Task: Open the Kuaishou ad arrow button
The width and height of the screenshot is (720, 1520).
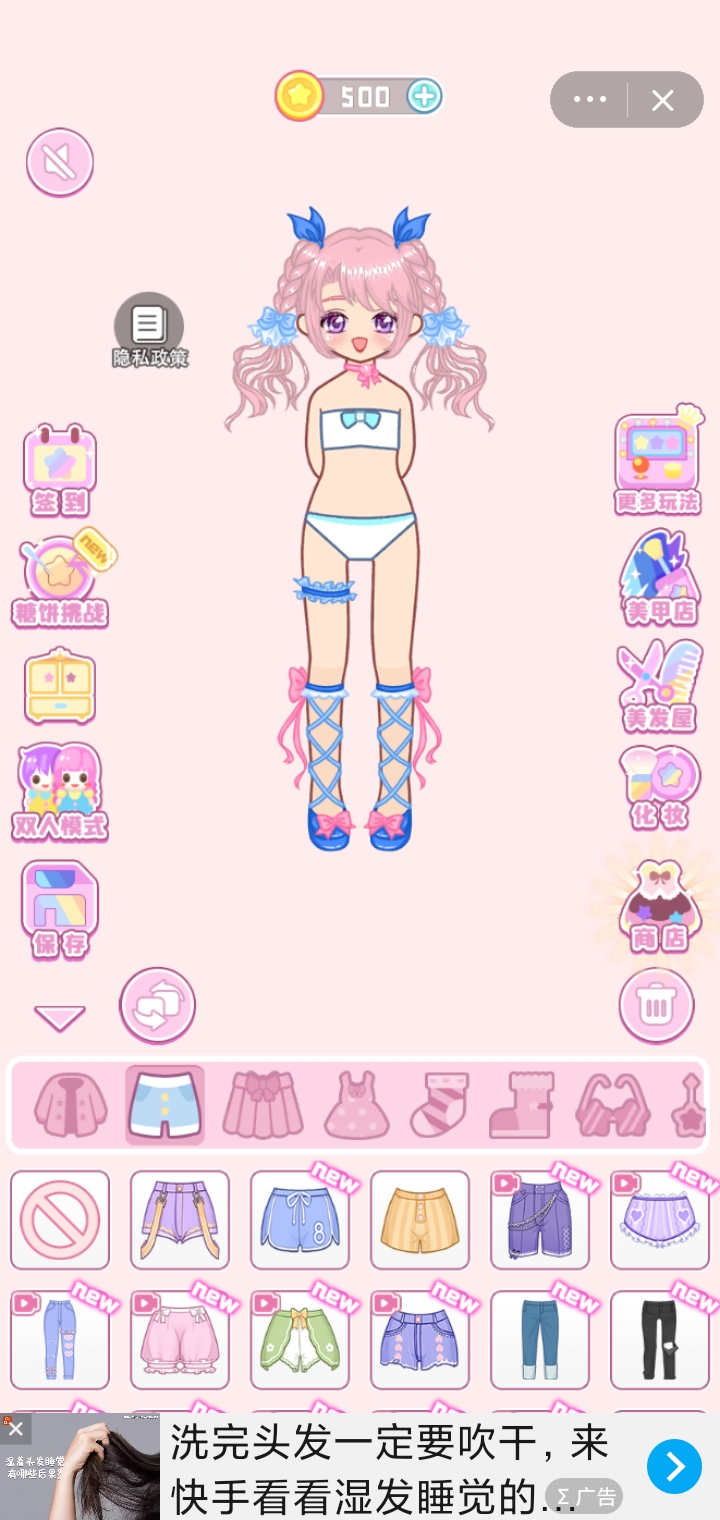Action: point(674,1466)
